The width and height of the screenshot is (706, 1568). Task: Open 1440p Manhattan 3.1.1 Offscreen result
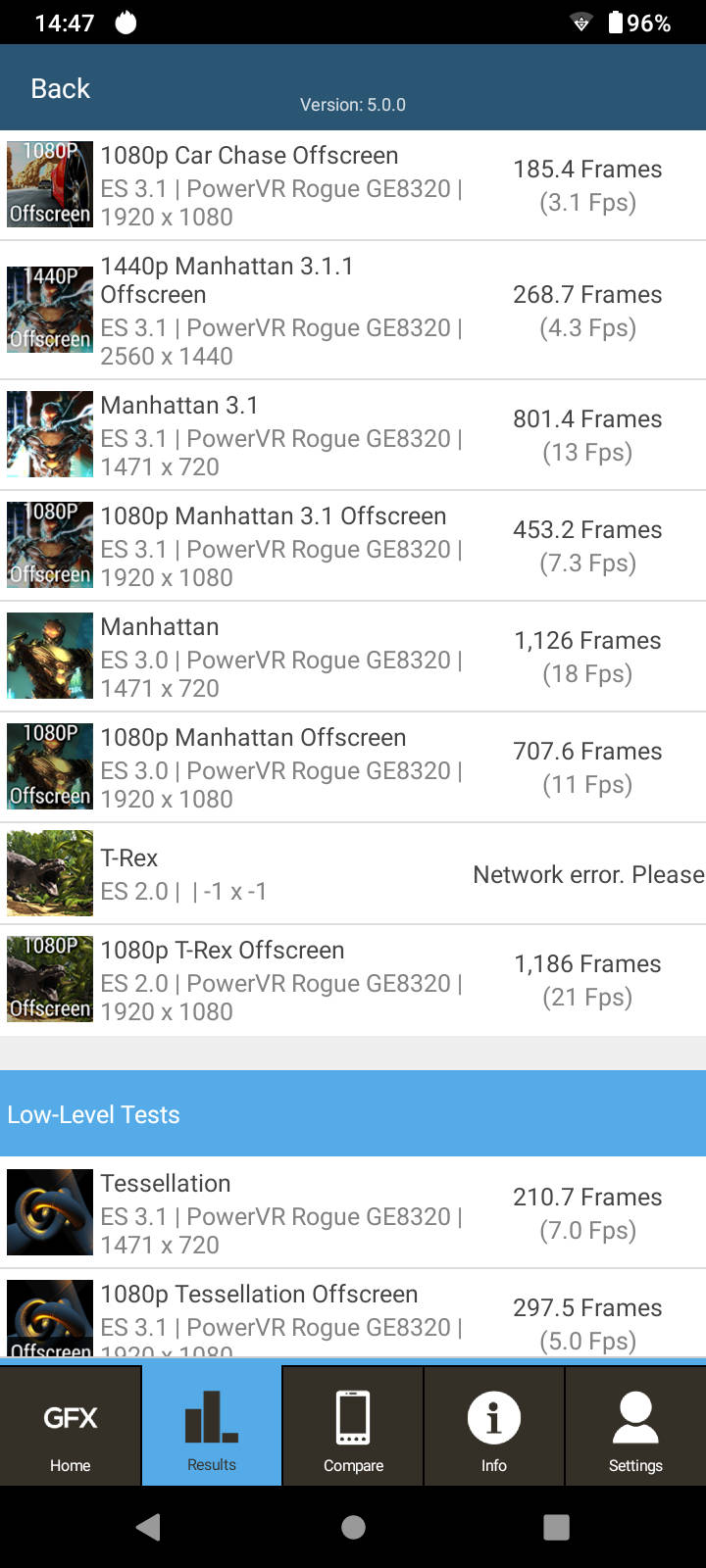(353, 310)
